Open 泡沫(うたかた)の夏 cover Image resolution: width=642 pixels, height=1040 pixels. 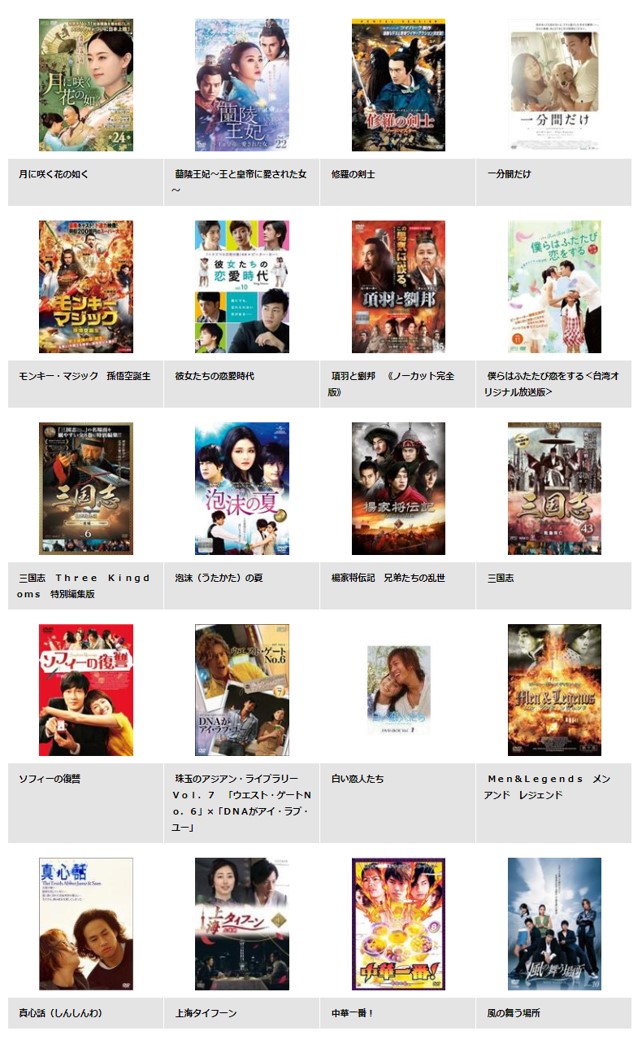coord(242,488)
